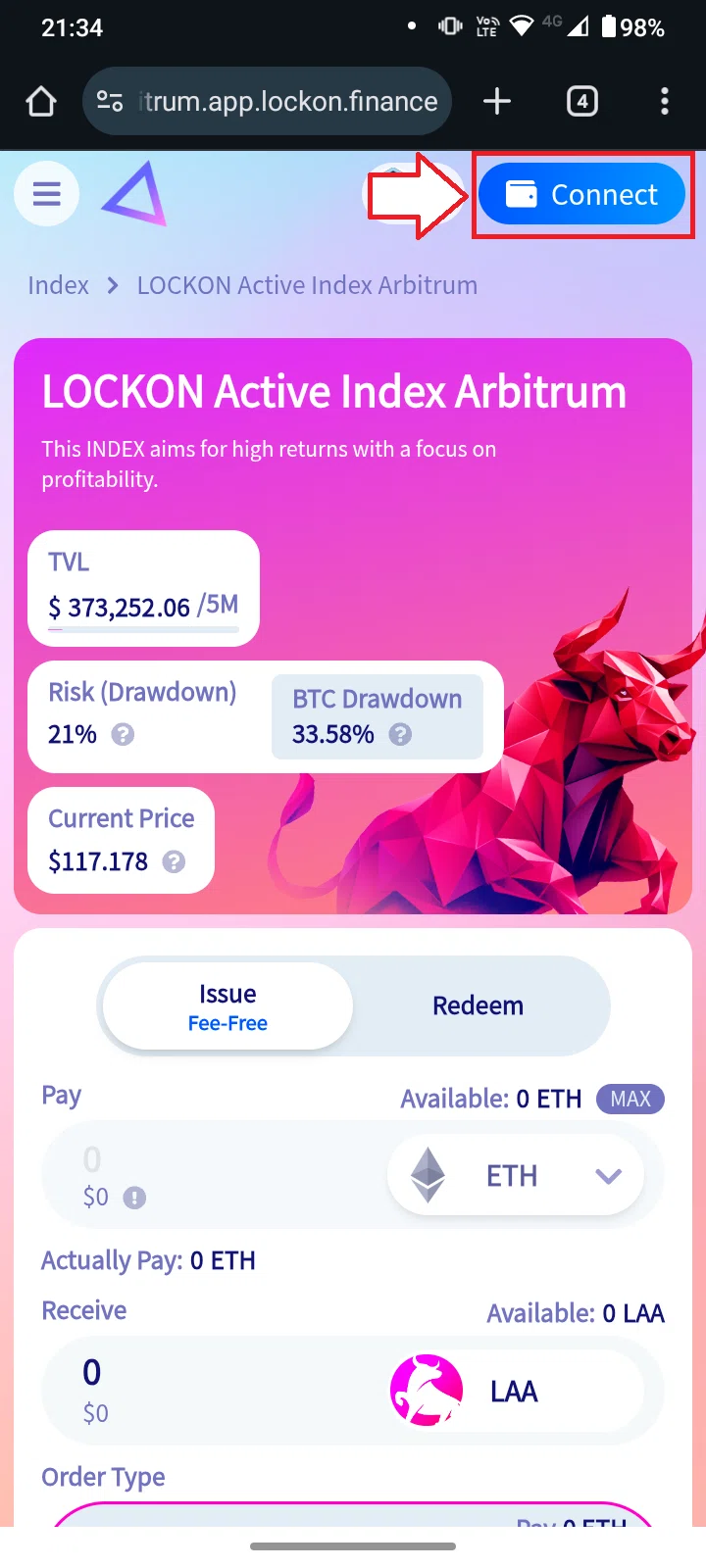Select the Issue Fee-Free tab
This screenshot has height=1568, width=706.
pyautogui.click(x=227, y=1006)
